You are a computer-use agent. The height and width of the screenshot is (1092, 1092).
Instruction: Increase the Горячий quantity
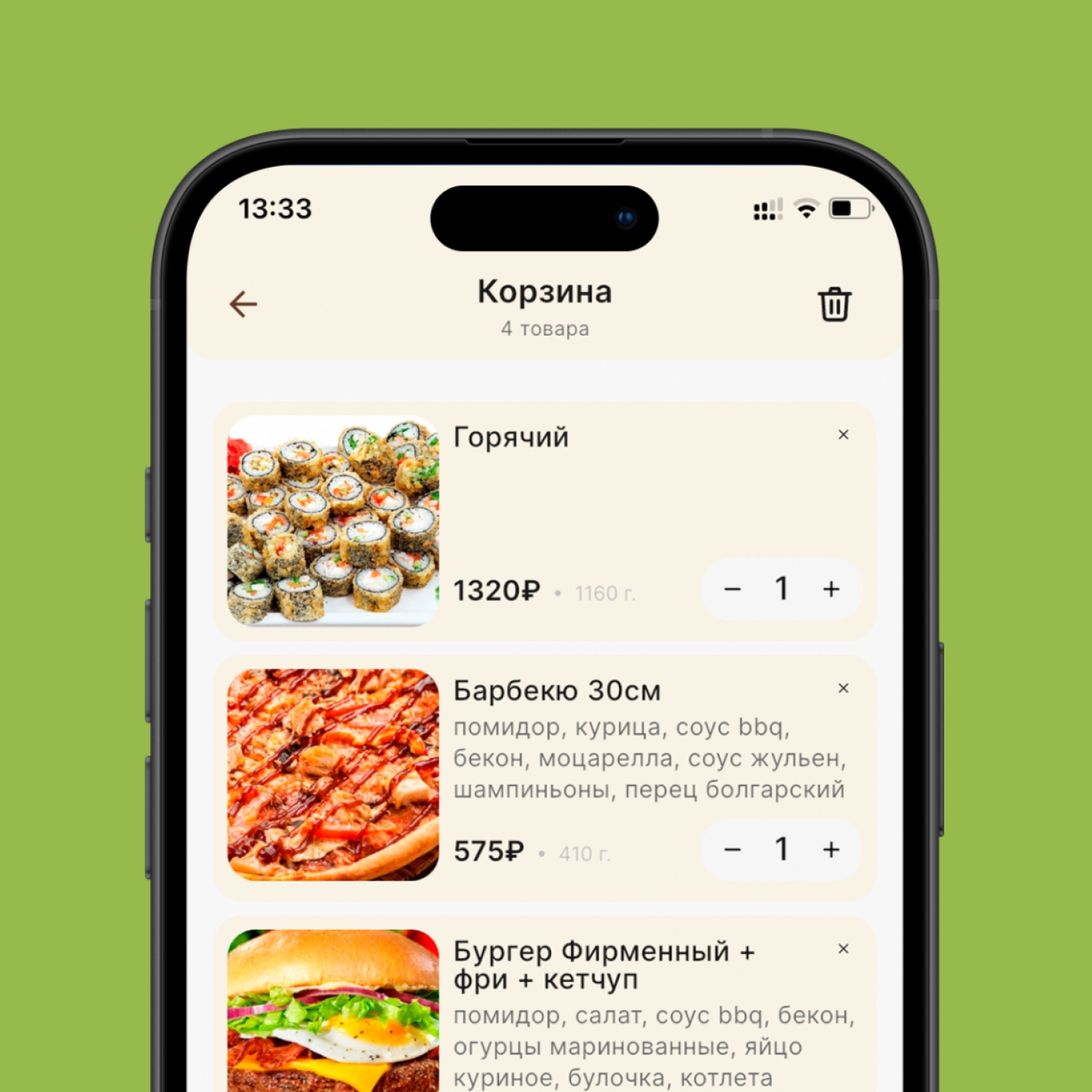831,589
